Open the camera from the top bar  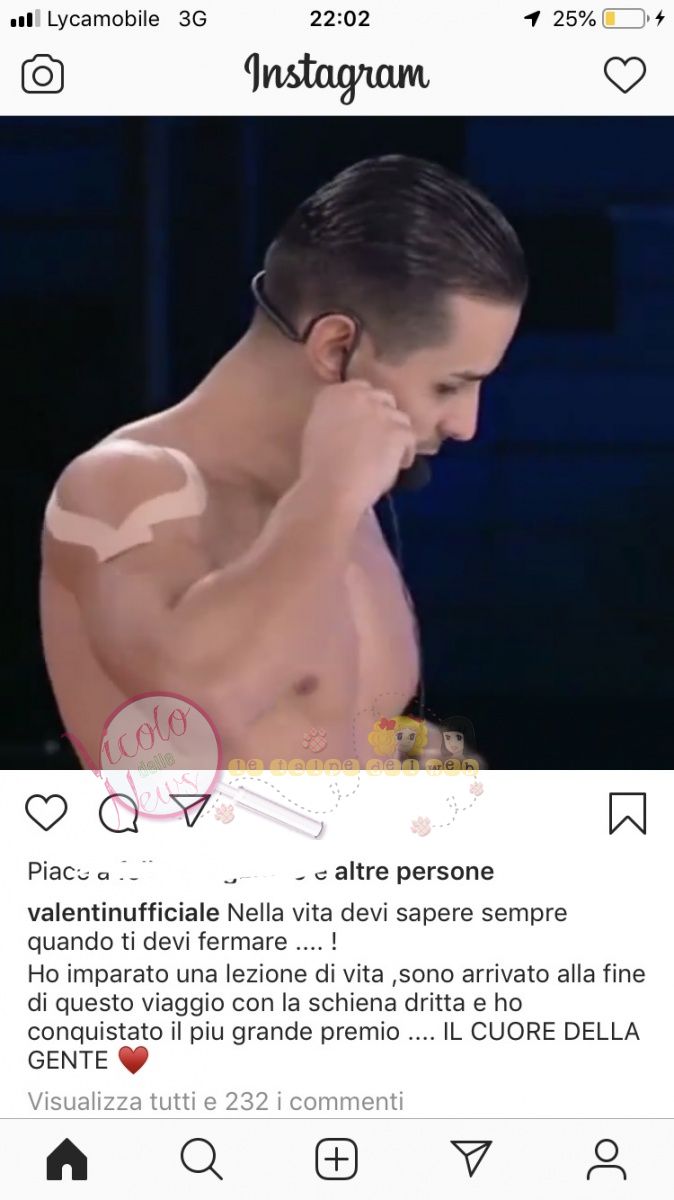click(42, 76)
